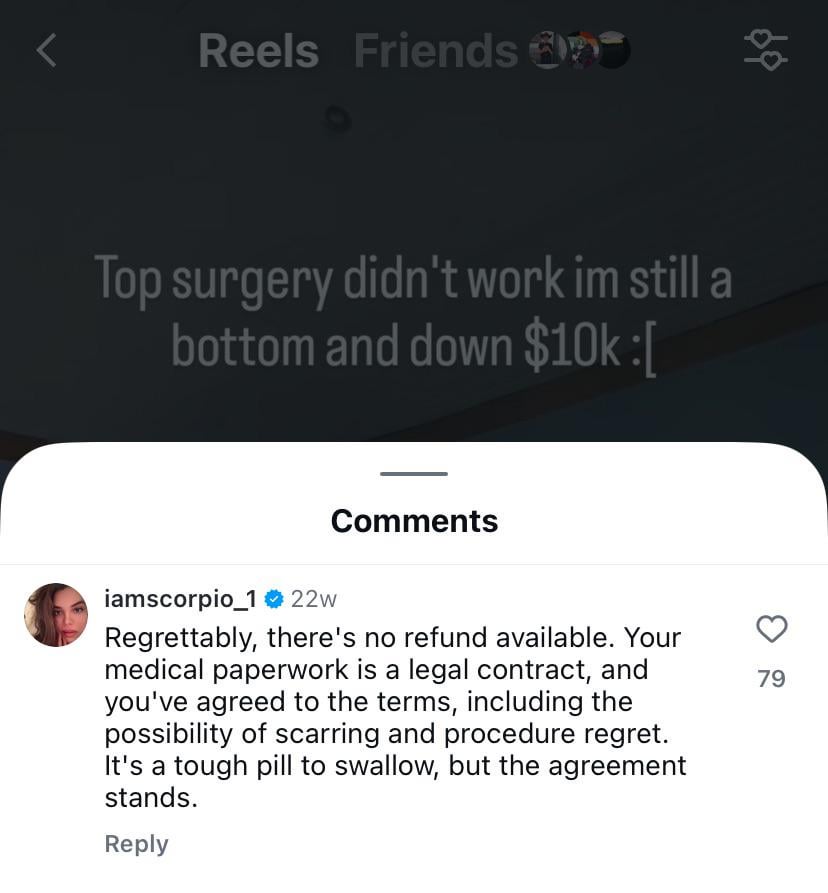Like iamscorpio_1's comment
Screen dimensions: 828x893
pyautogui.click(x=771, y=629)
